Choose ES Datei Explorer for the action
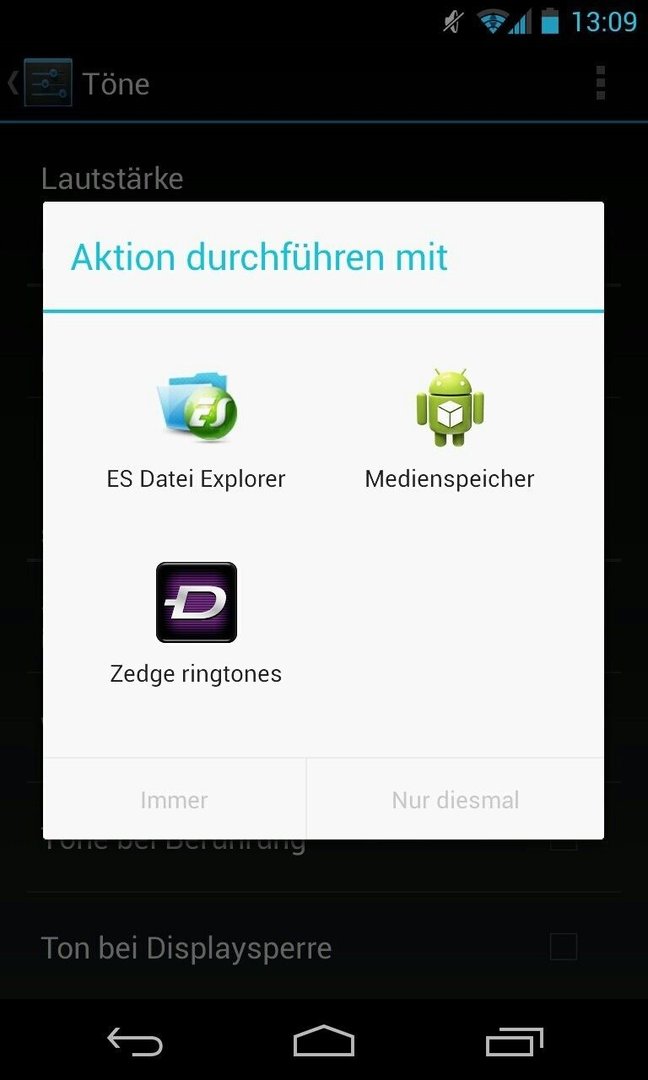Screen dimensions: 648x1080 point(196,430)
